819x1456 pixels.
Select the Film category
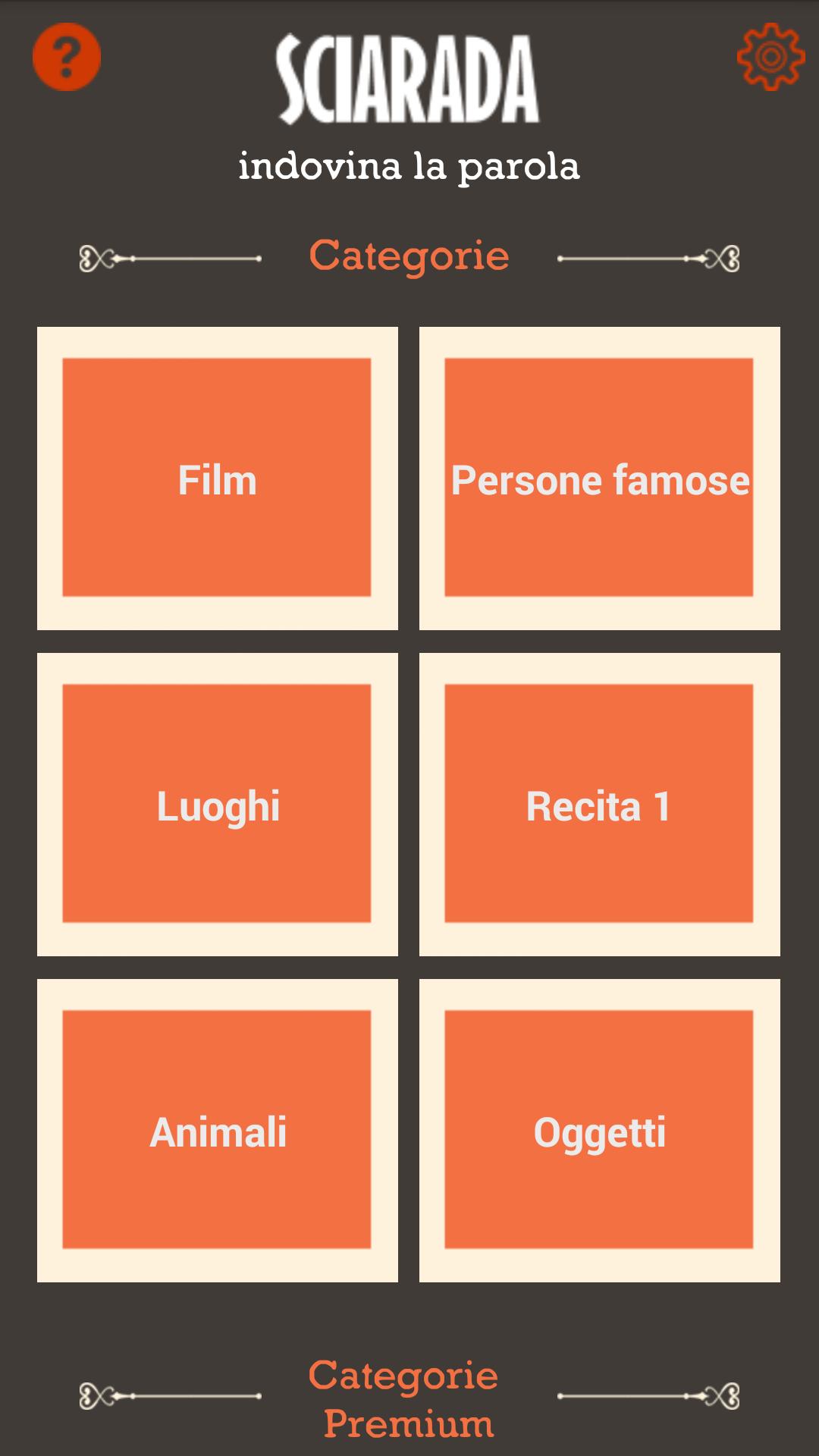click(217, 478)
